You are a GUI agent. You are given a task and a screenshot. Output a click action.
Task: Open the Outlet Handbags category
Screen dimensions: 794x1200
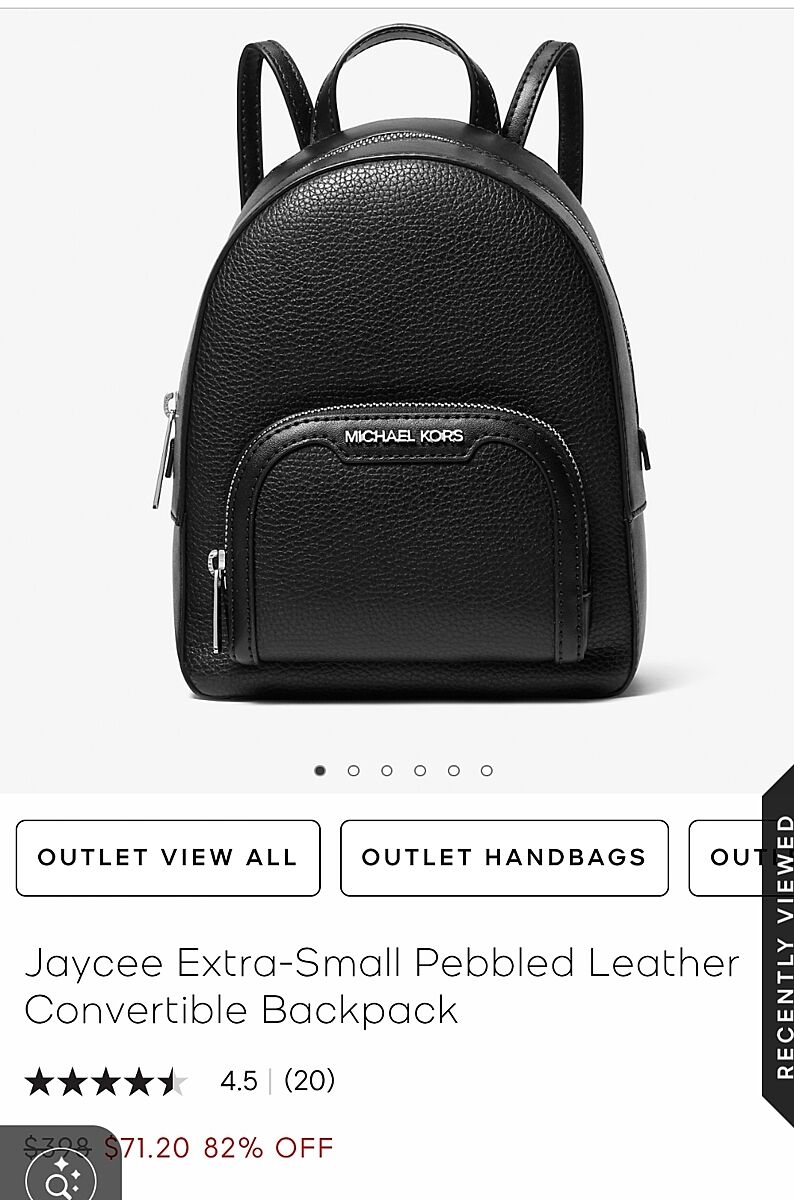[504, 858]
